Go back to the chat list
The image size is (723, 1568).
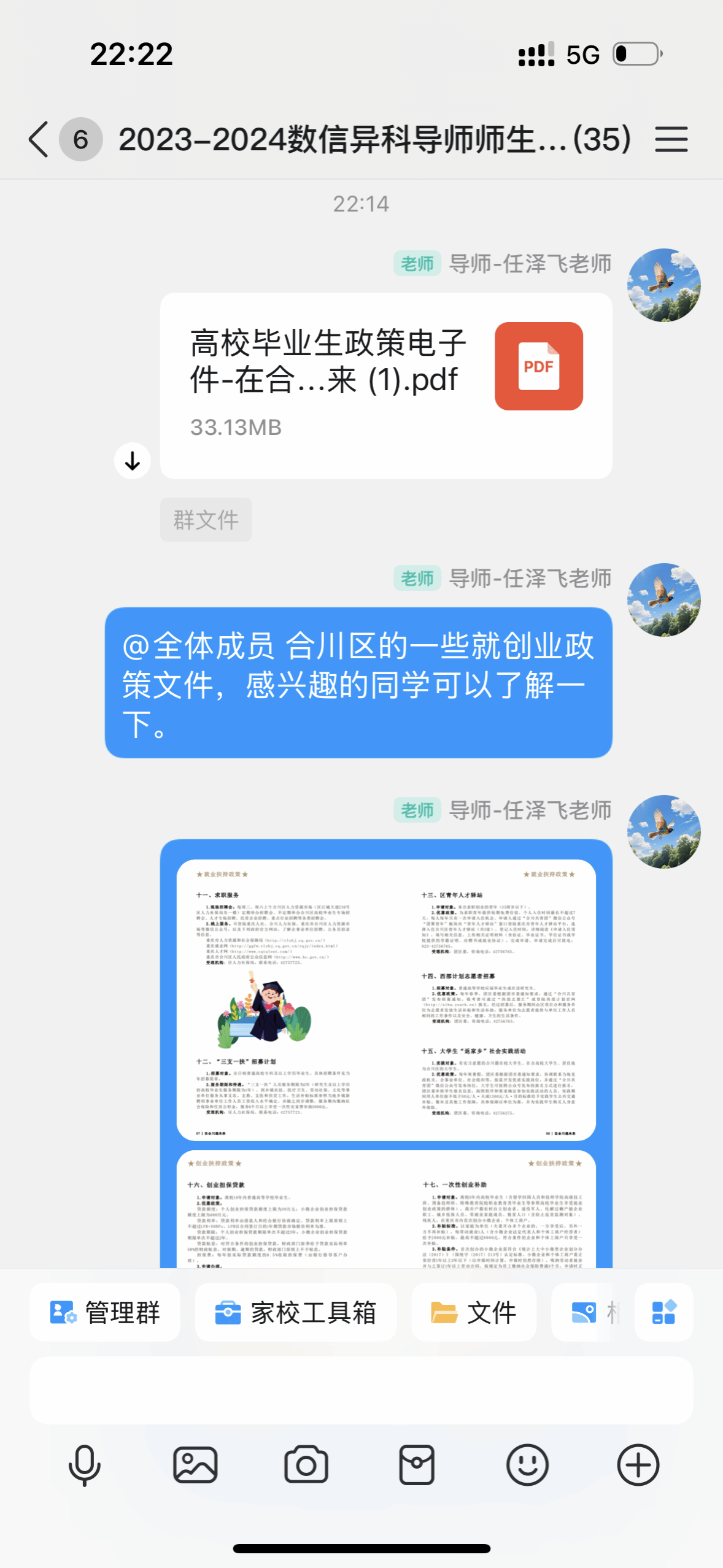click(39, 139)
